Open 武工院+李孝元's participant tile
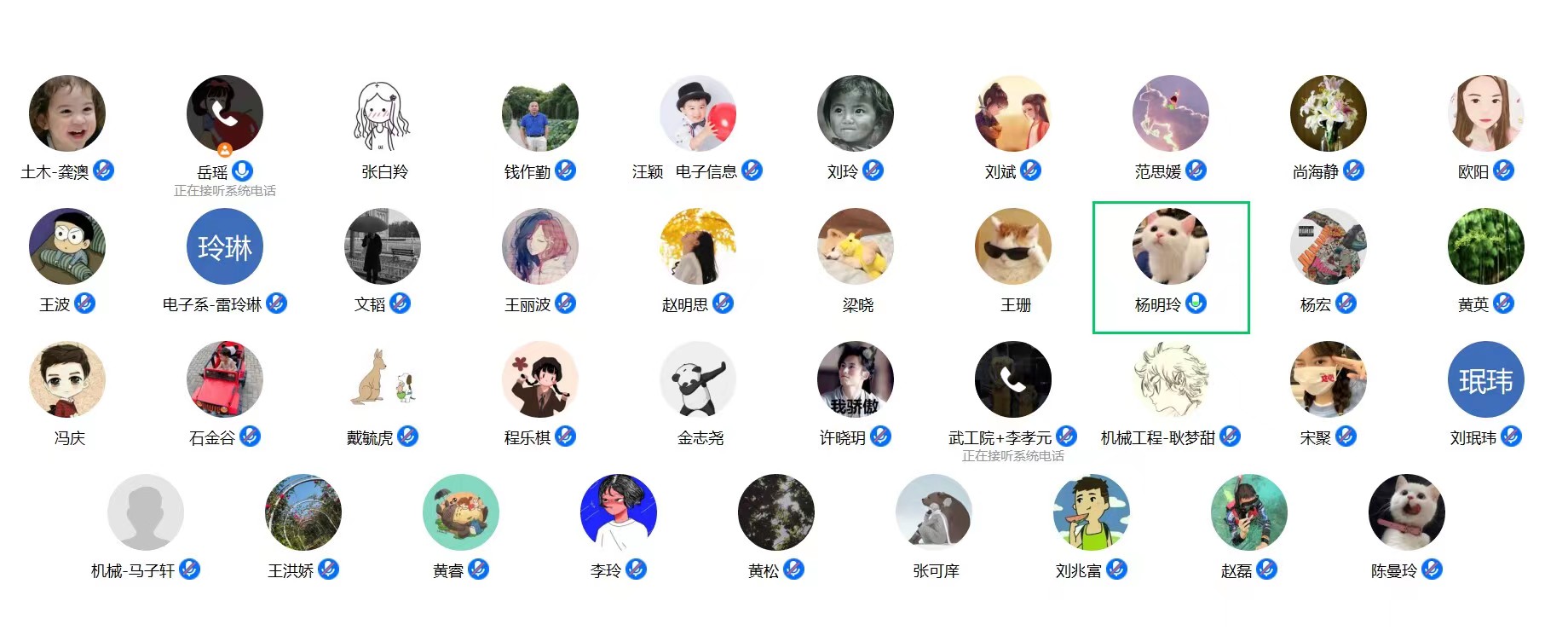This screenshot has width=1568, height=636. [x=1012, y=380]
